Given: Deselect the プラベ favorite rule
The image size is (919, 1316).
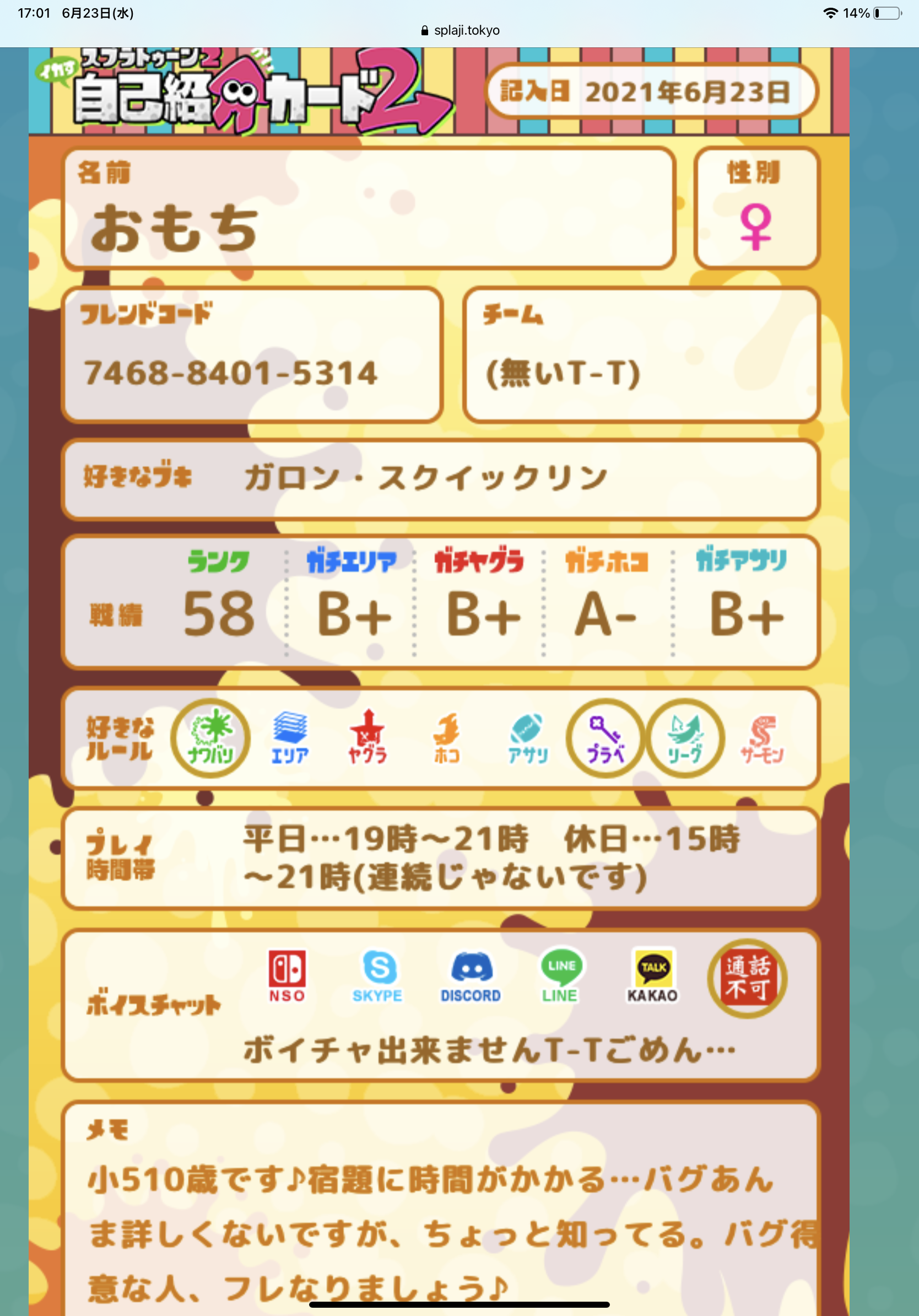Looking at the screenshot, I should tap(605, 738).
